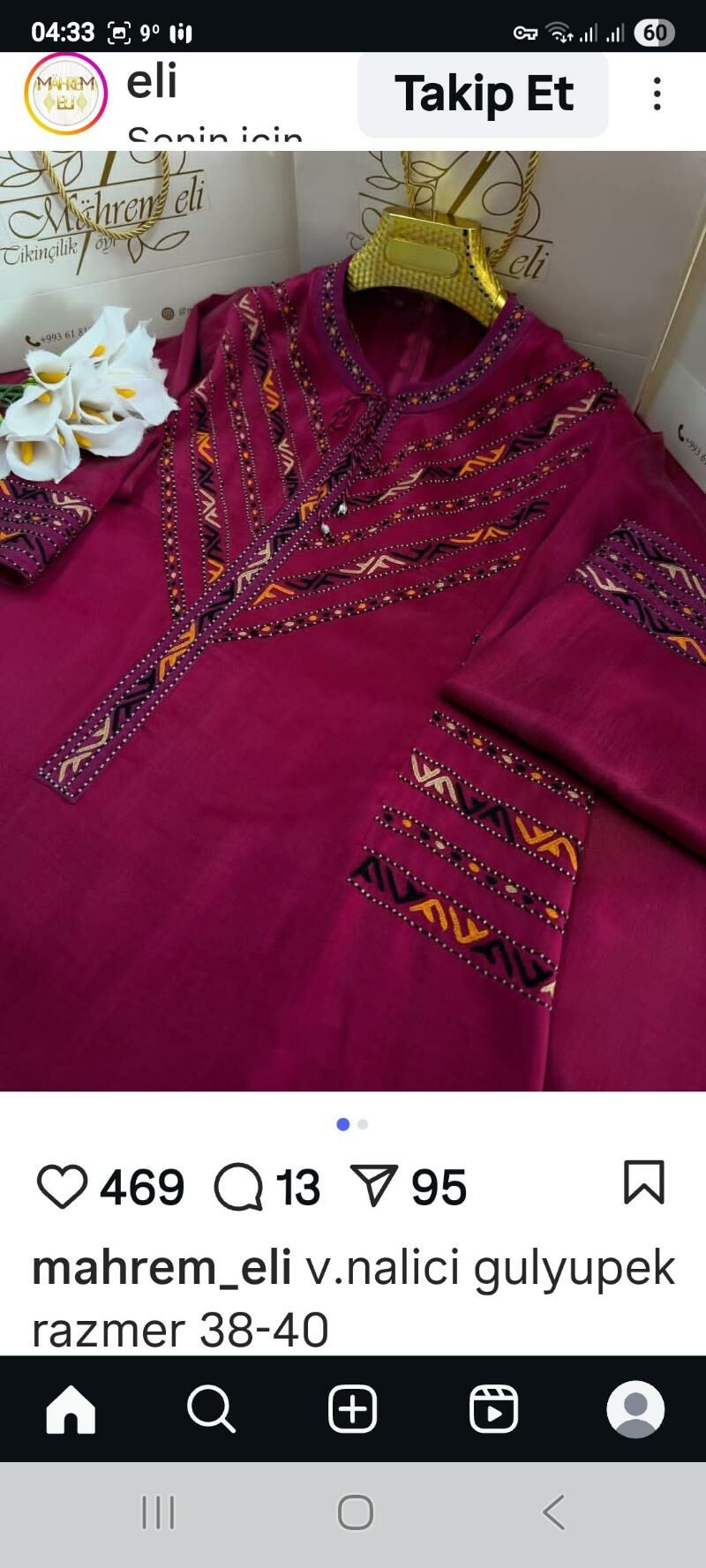This screenshot has height=1568, width=706.
Task: Open the comments on this post
Action: point(239,1185)
